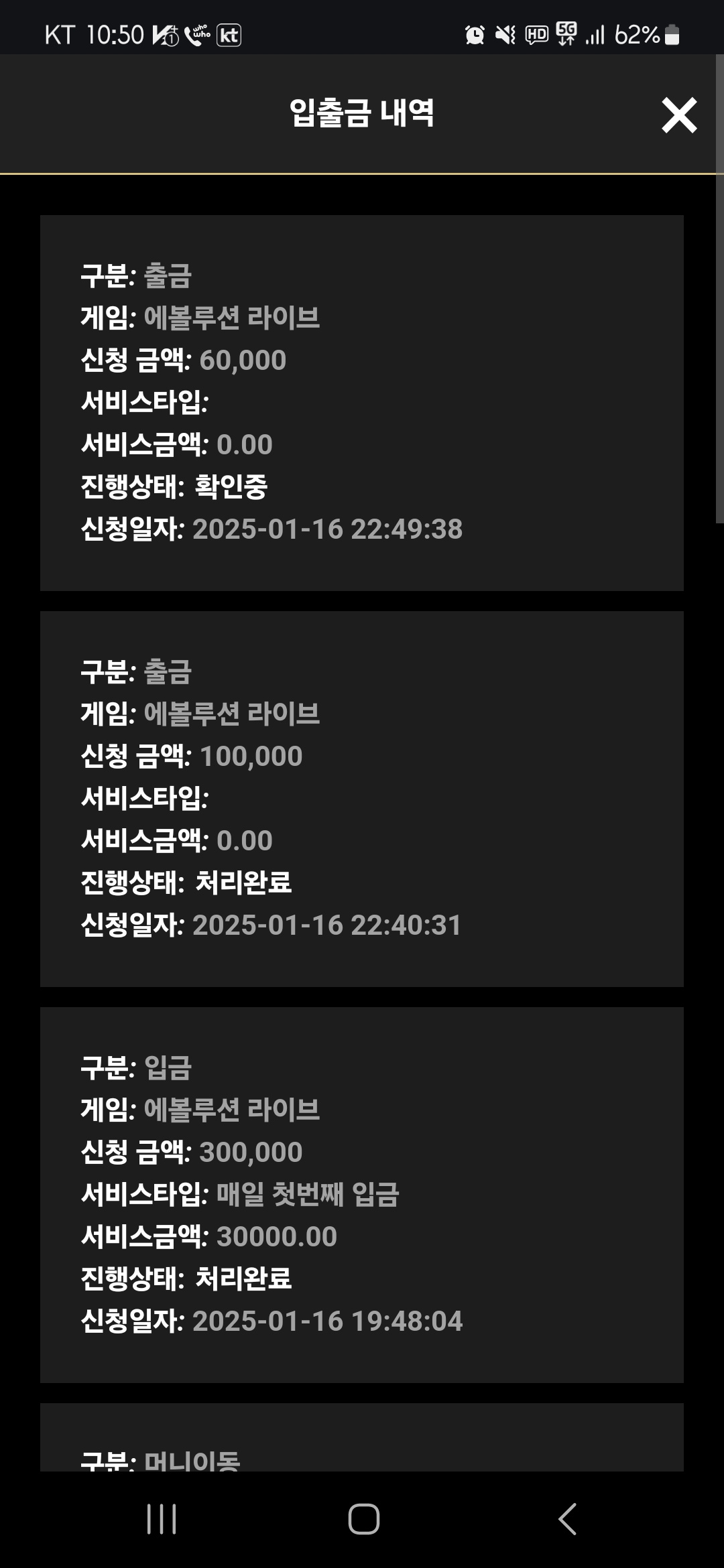Screen dimensions: 724x1568
Task: Open the recent apps view
Action: point(162,1519)
